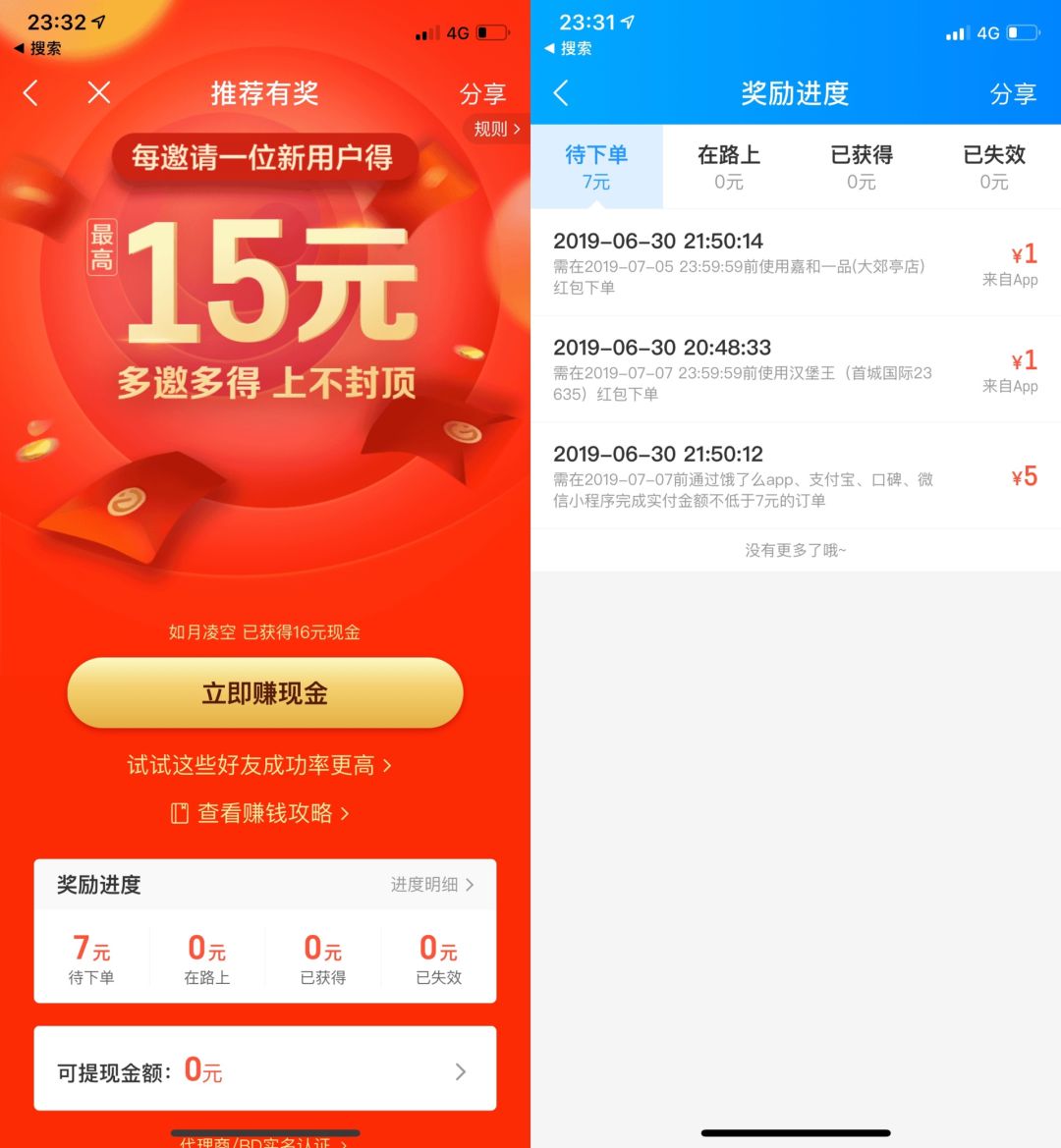Switch to the 在路上 tab
The height and width of the screenshot is (1148, 1061).
coord(729,167)
